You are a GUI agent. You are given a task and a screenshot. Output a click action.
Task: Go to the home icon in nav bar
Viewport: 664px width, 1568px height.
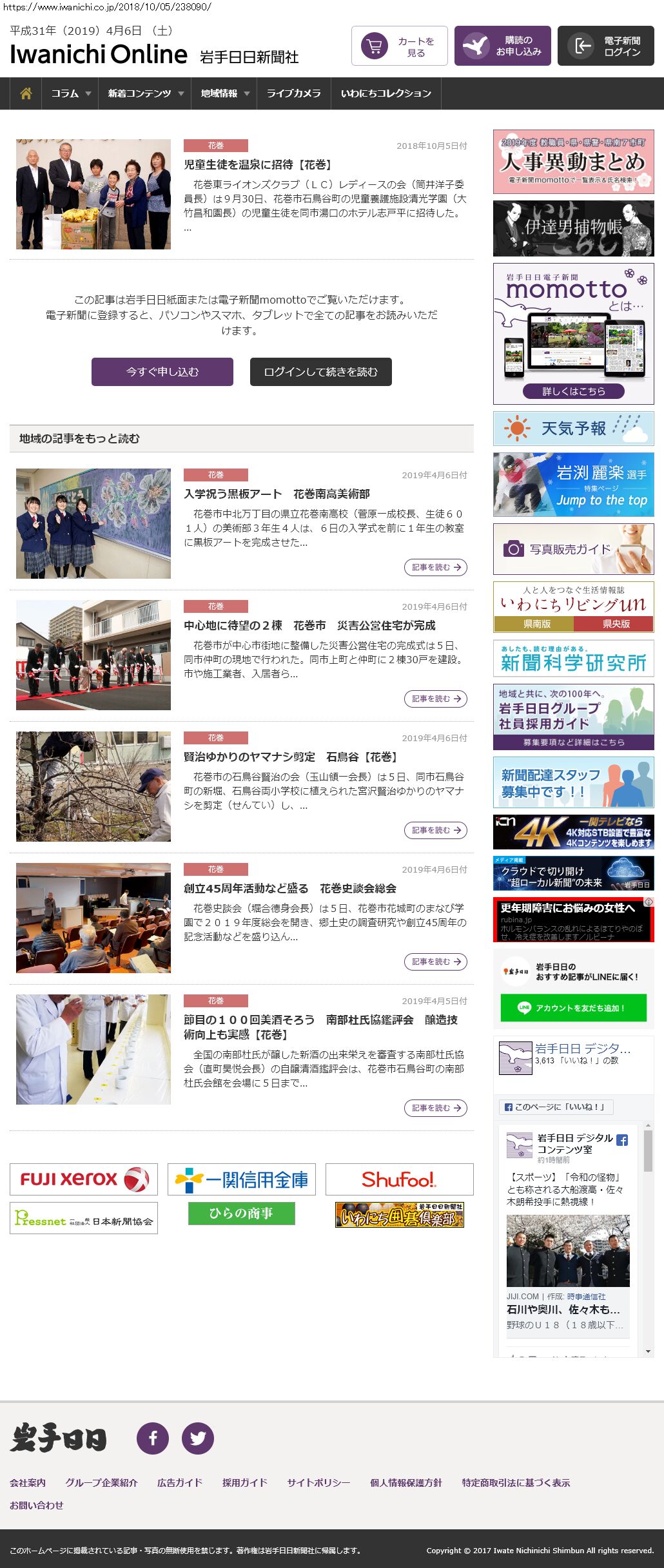click(x=26, y=93)
